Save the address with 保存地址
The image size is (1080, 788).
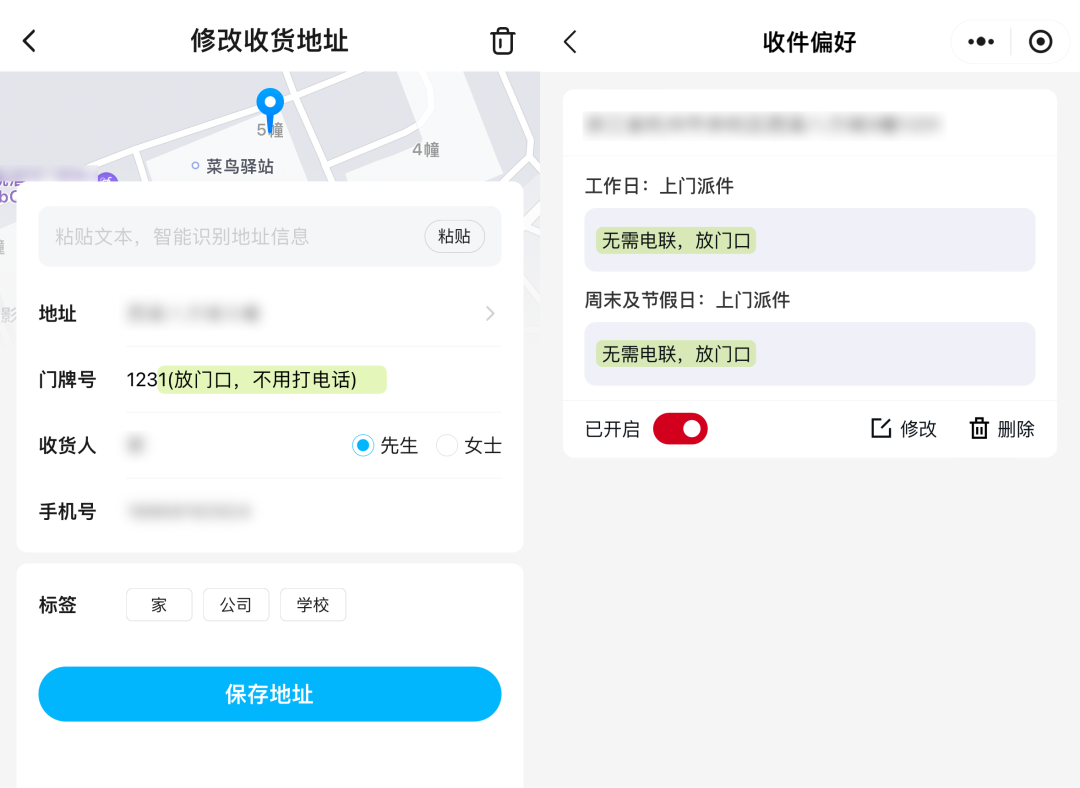pyautogui.click(x=270, y=694)
